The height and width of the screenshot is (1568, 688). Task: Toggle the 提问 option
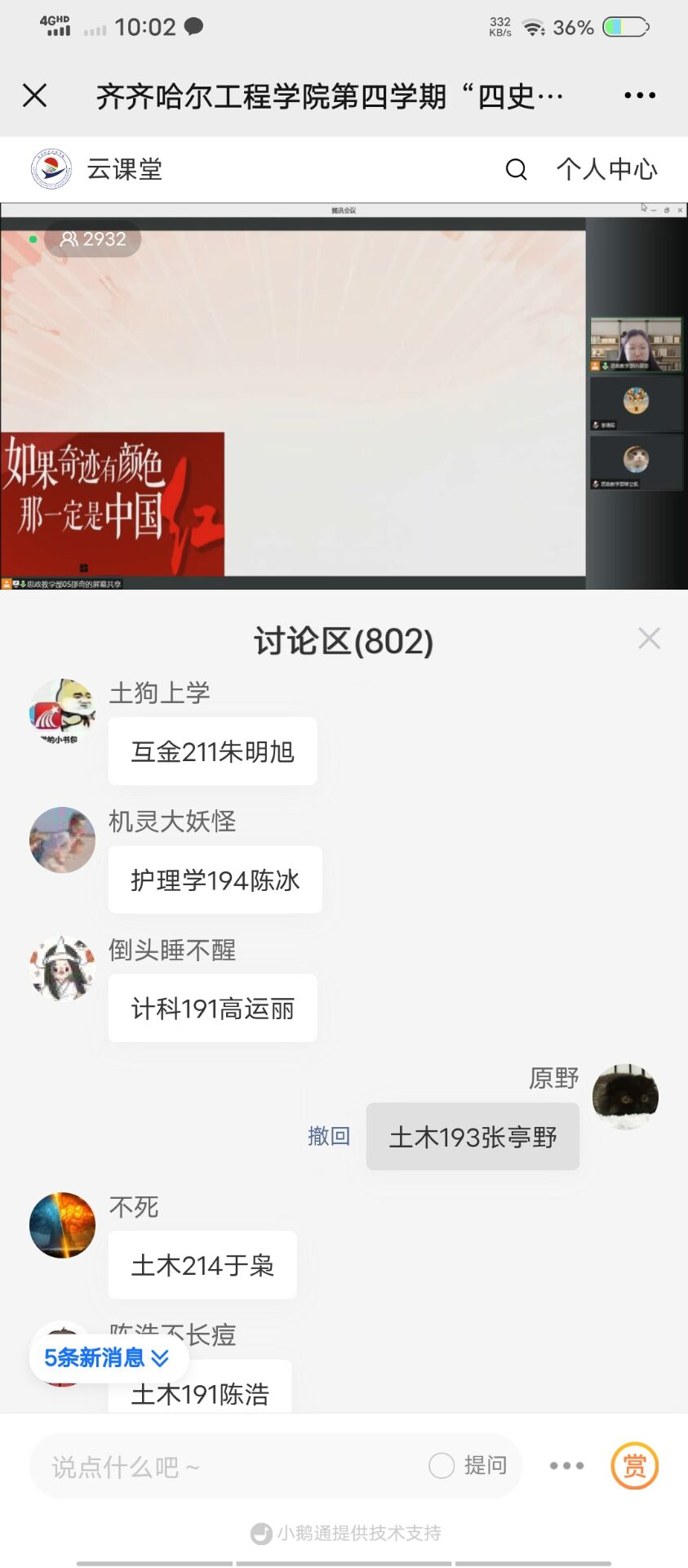[x=442, y=1466]
